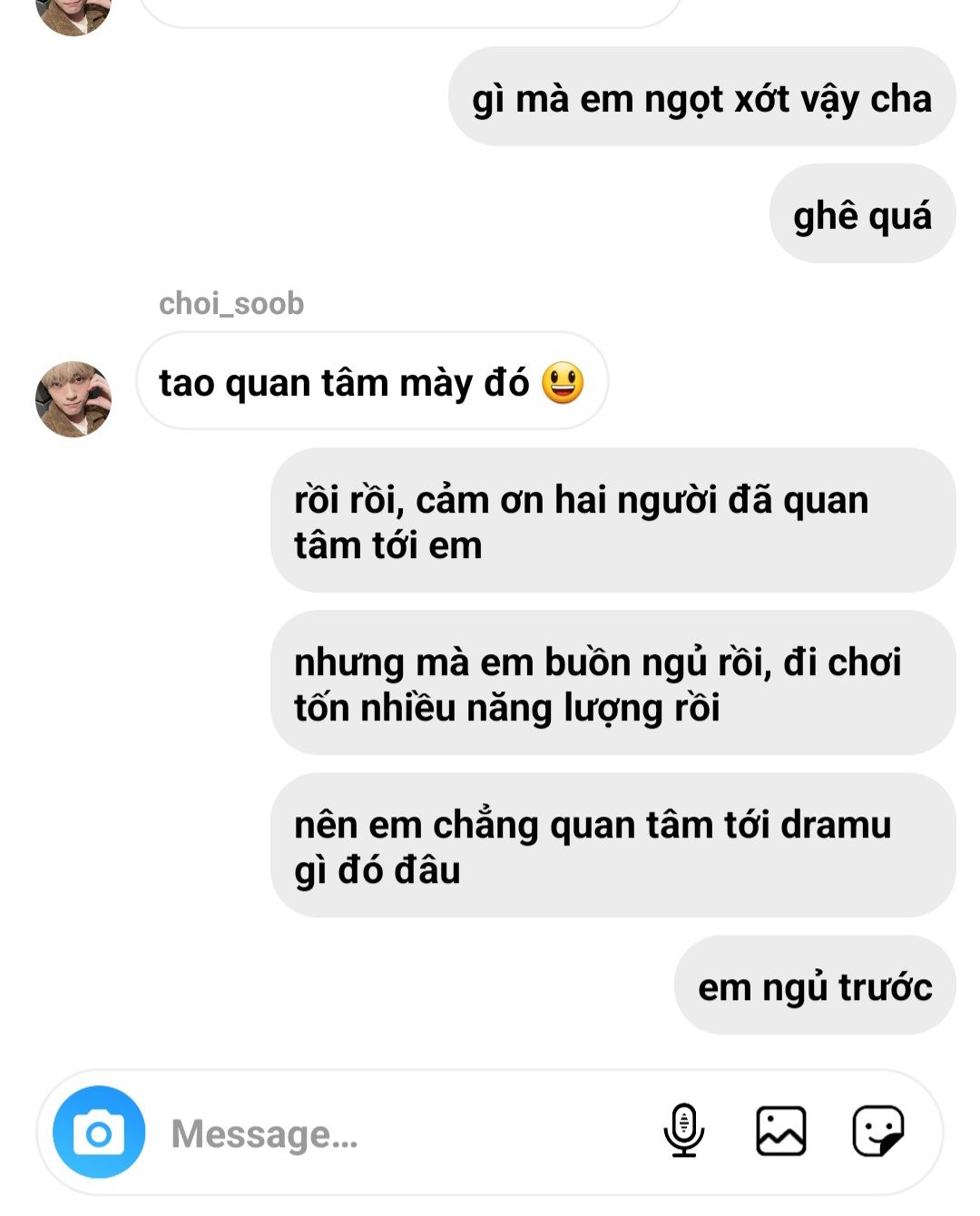Record a voice message with microphone

(684, 1131)
